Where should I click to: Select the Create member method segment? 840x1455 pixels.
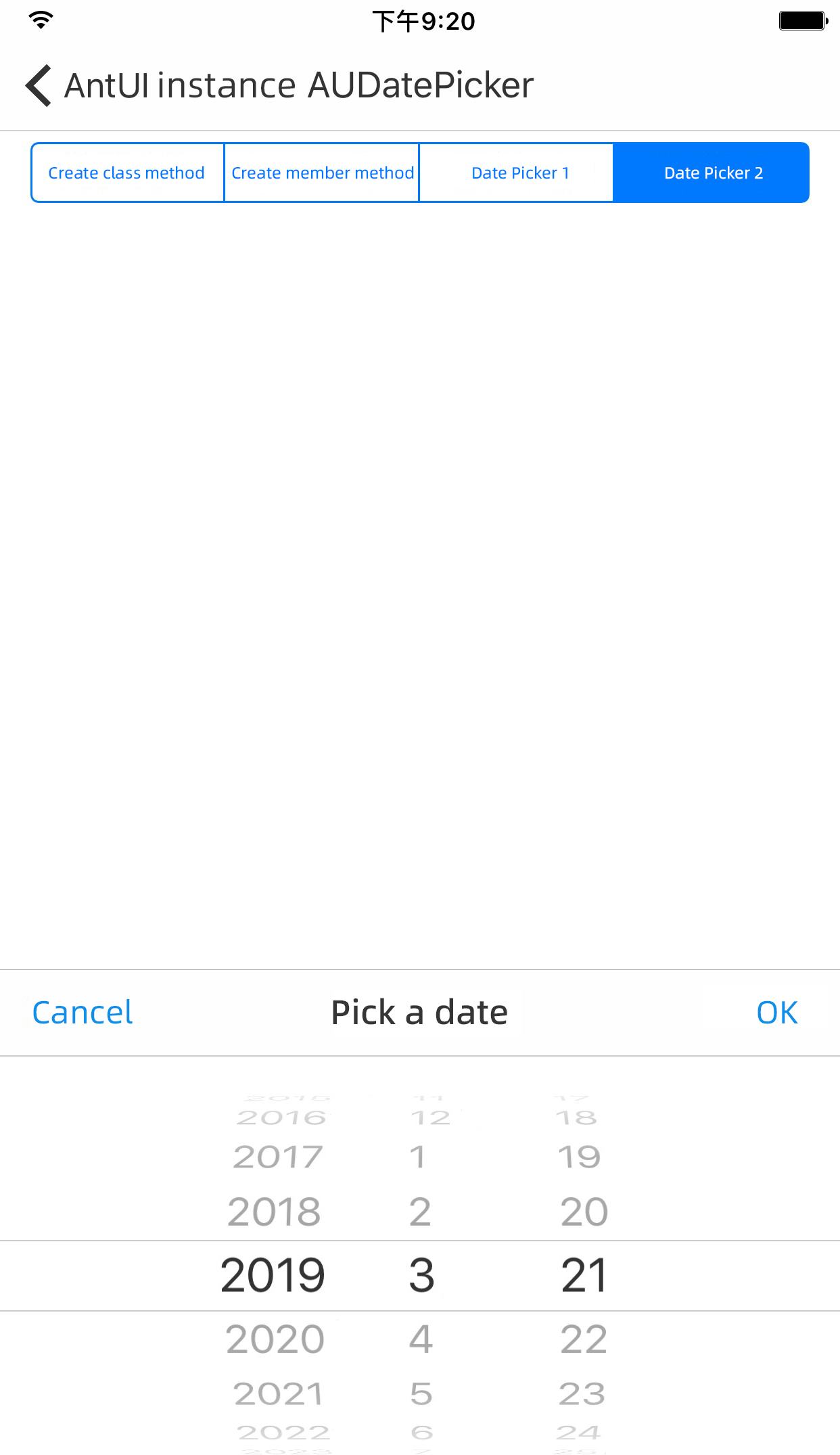click(x=322, y=172)
